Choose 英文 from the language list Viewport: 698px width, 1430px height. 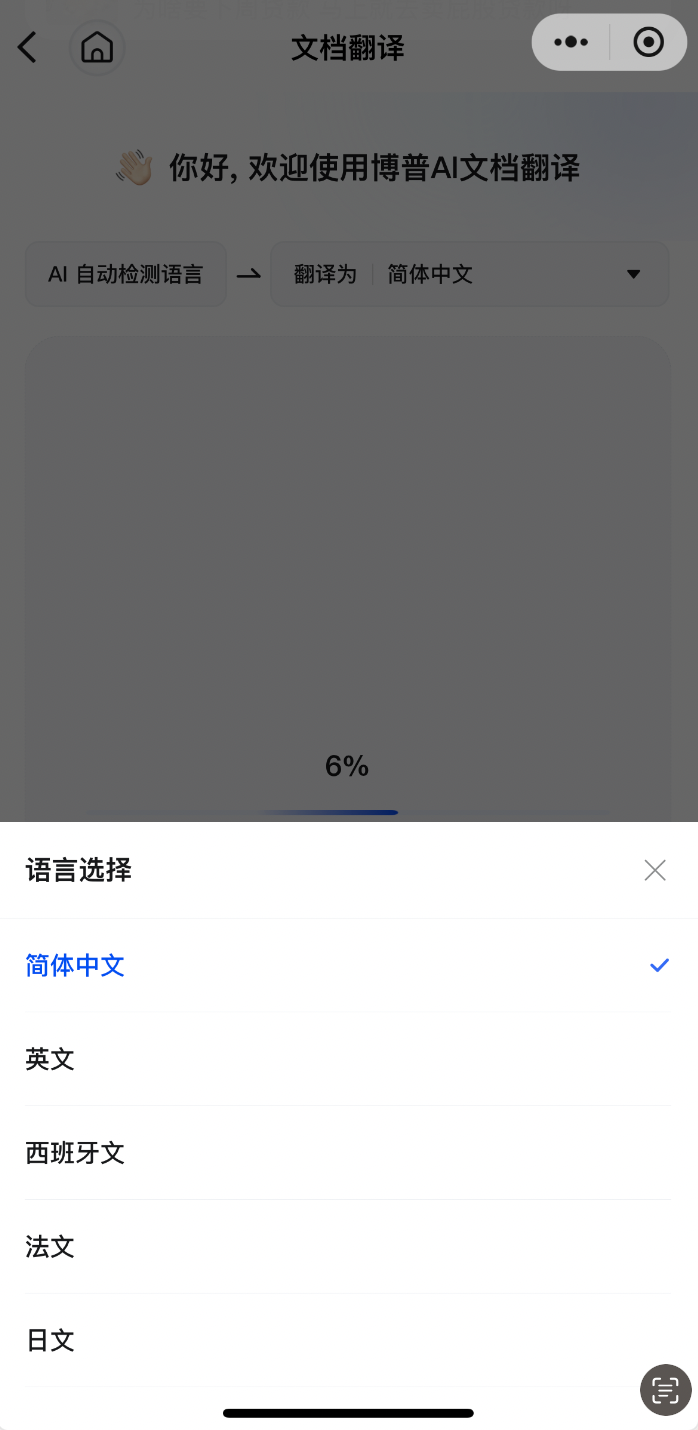pyautogui.click(x=348, y=1059)
